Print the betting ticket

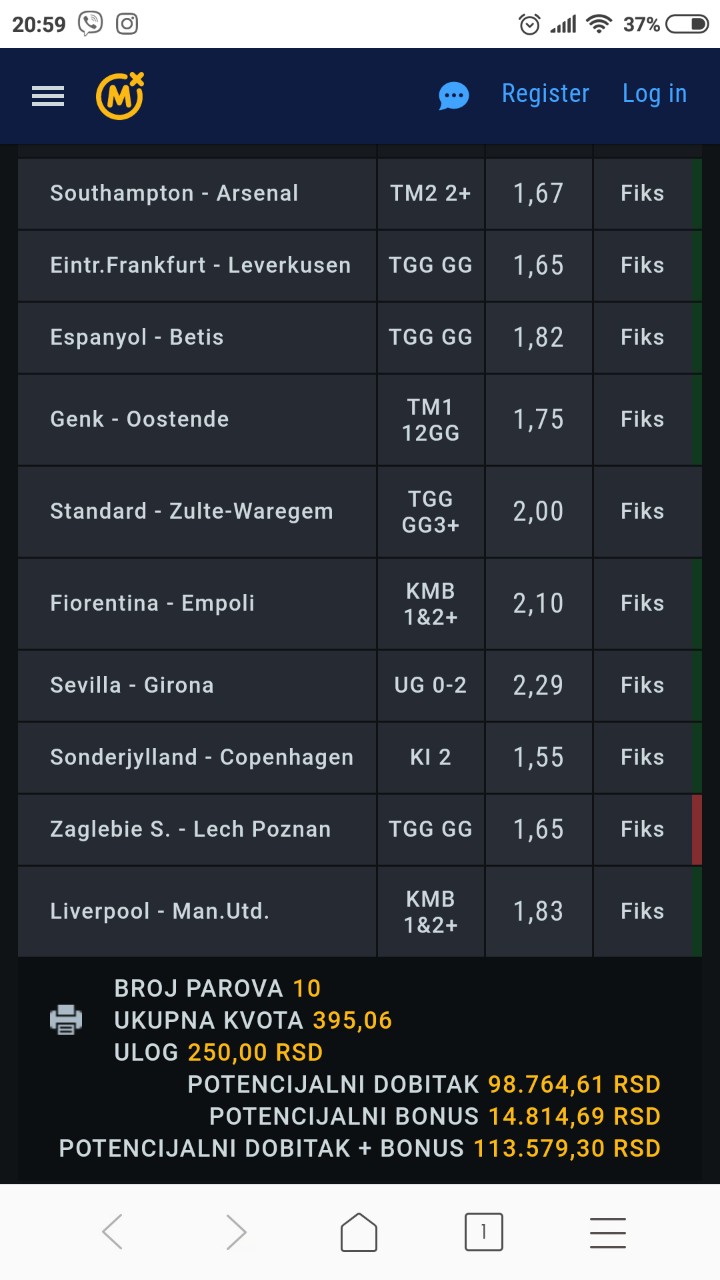coord(66,1020)
